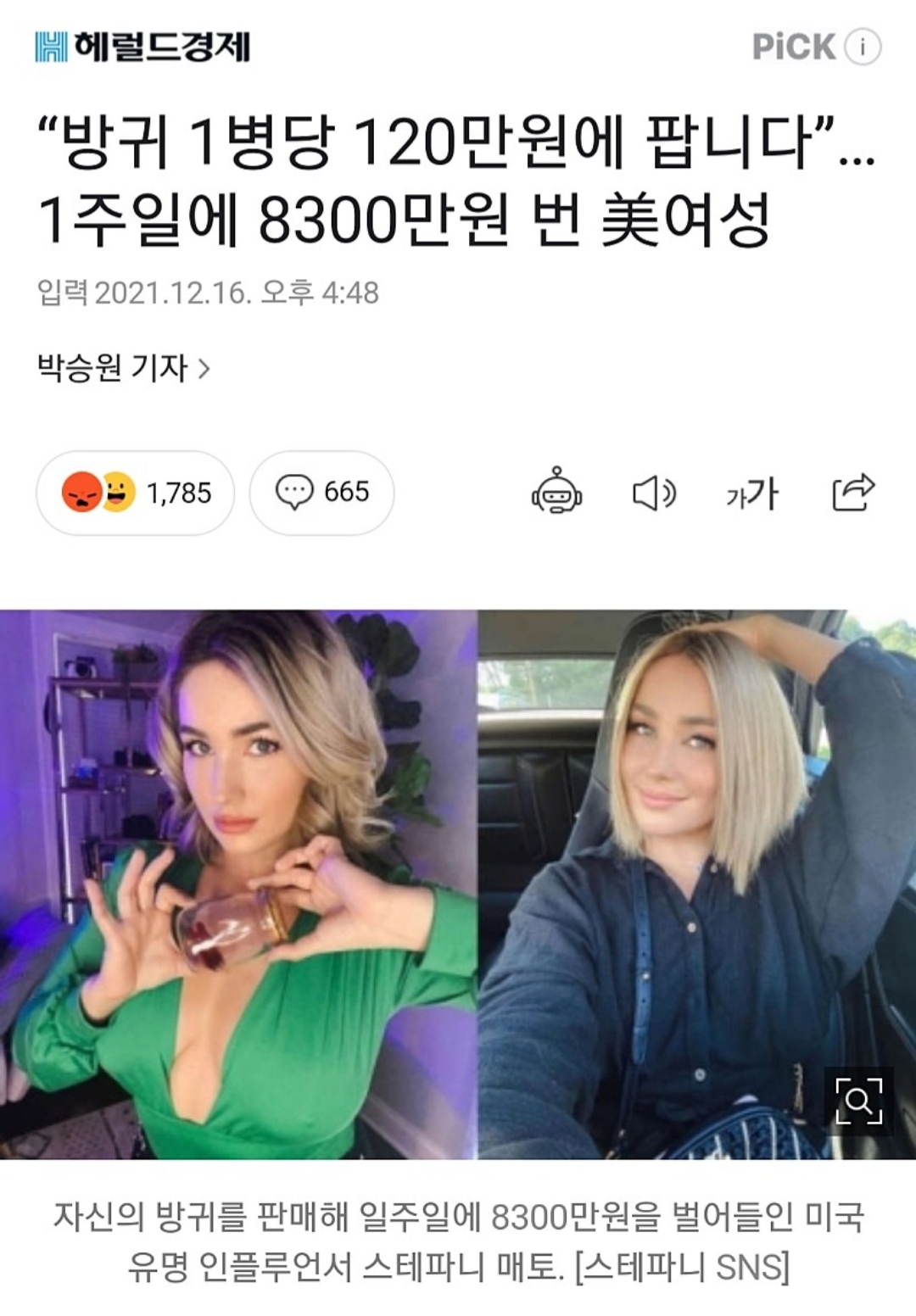
Task: Listen to the article with speaker icon
Action: (654, 493)
